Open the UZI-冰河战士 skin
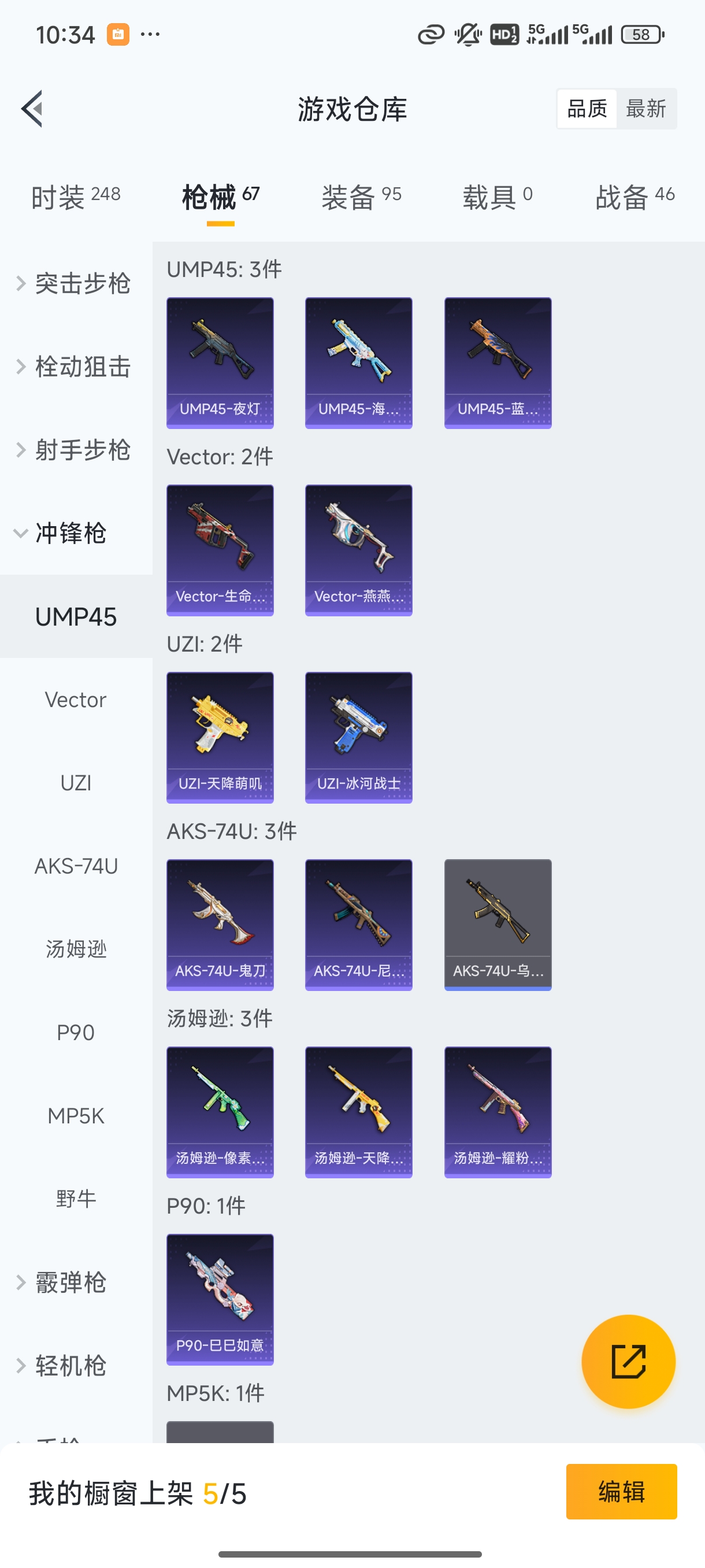Screen dimensions: 705x1568 pos(358,737)
